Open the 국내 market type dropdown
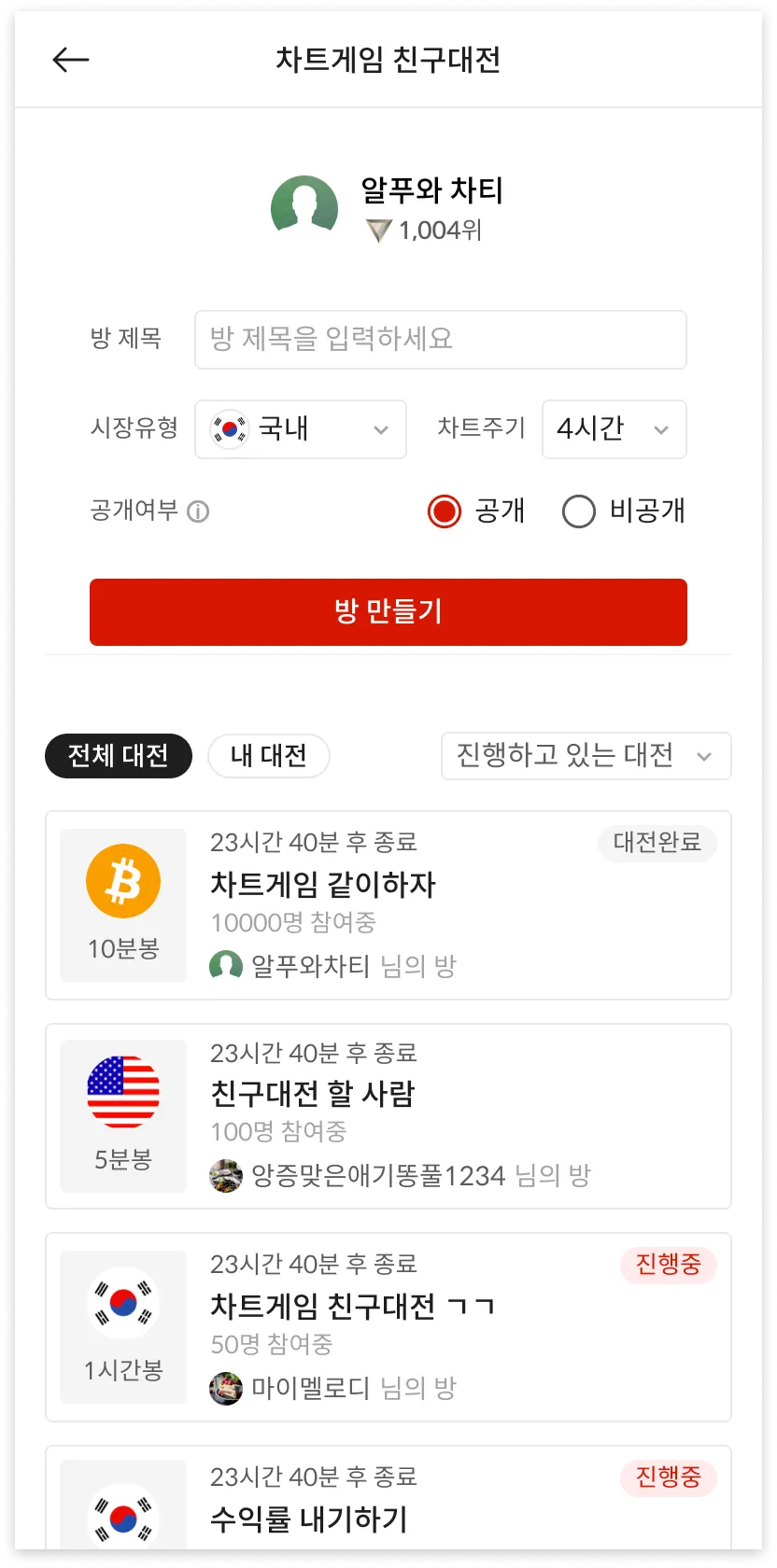The image size is (777, 1568). [300, 429]
